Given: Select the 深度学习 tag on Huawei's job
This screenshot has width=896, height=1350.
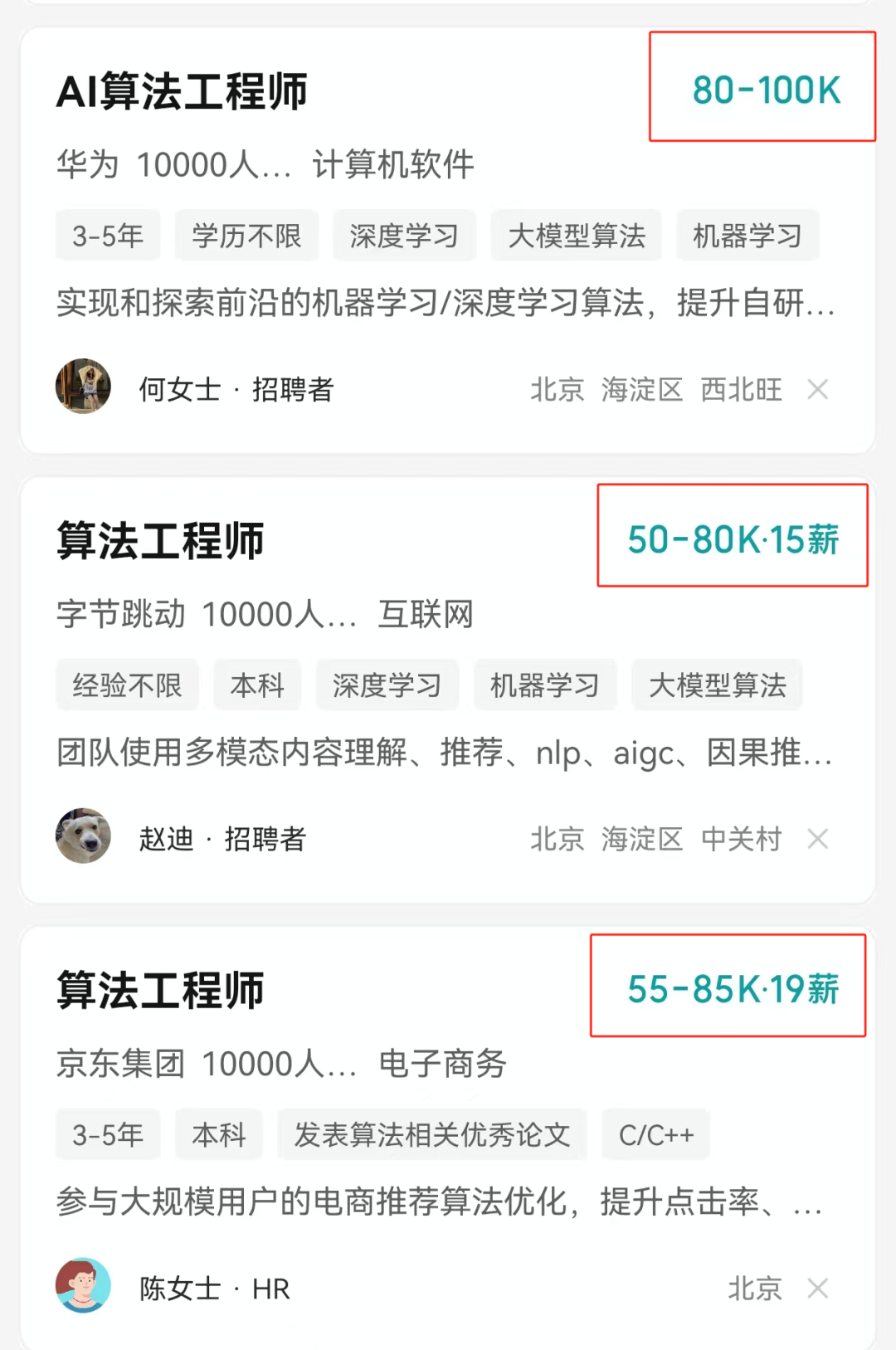Looking at the screenshot, I should (404, 236).
